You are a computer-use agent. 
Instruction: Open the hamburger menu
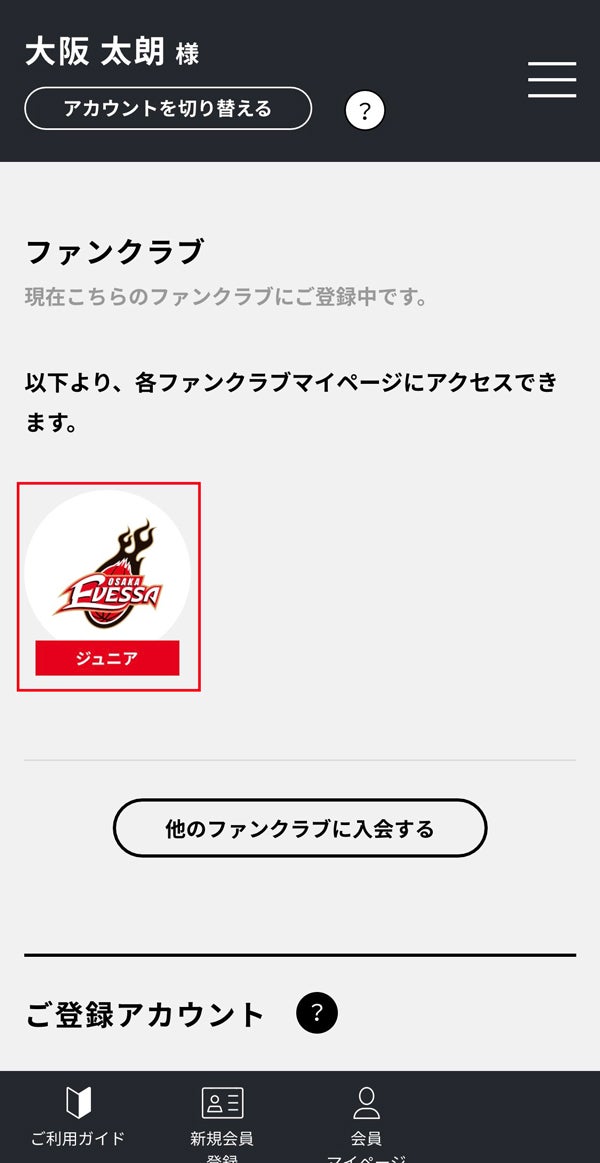(552, 79)
